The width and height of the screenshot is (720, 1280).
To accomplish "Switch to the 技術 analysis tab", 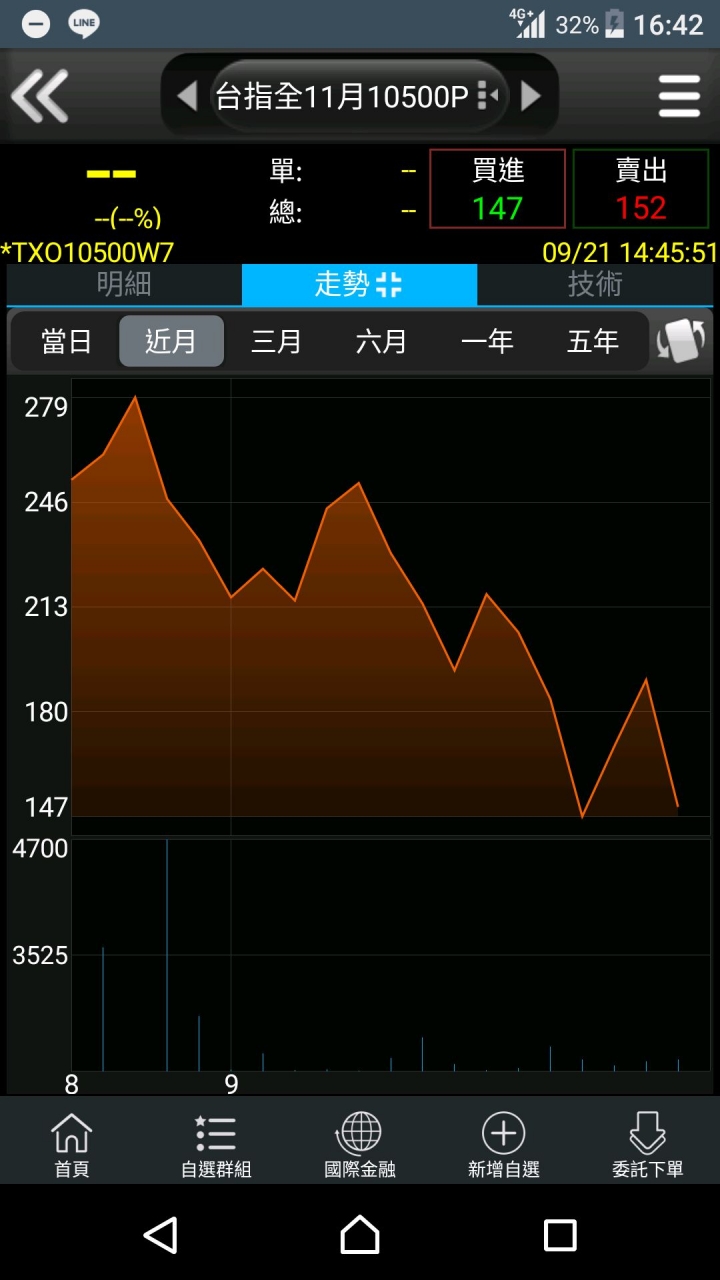I will [x=596, y=285].
